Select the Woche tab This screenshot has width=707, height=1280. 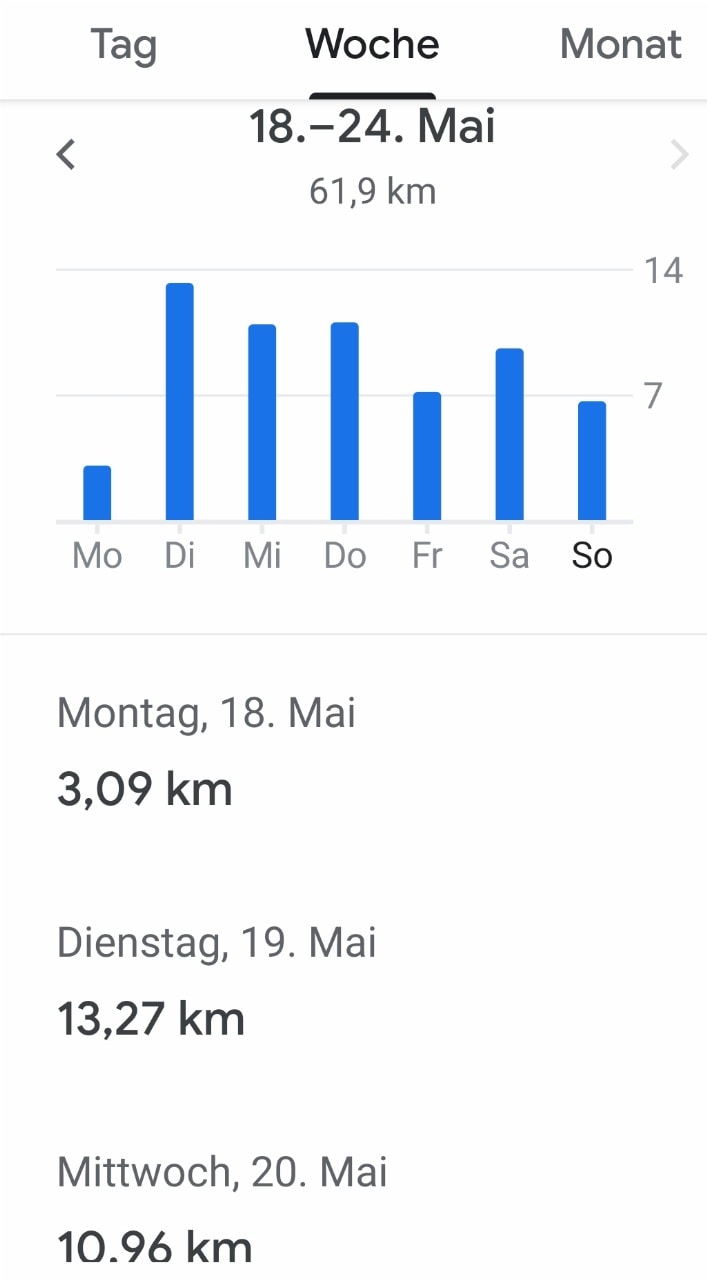[372, 45]
